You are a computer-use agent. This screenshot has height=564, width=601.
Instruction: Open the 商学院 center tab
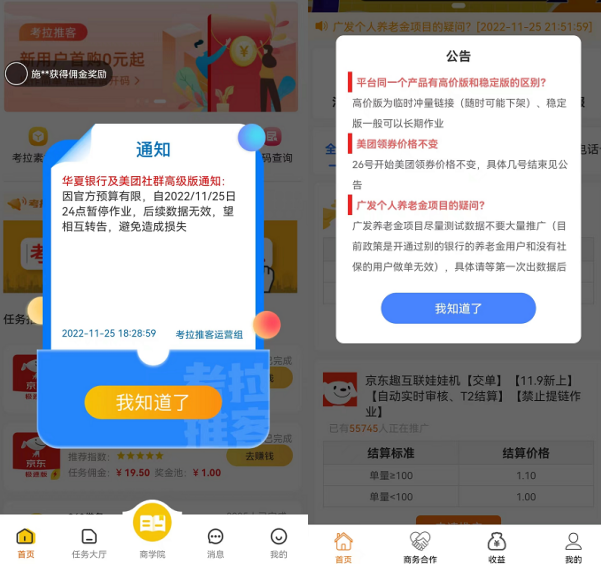pos(152,531)
